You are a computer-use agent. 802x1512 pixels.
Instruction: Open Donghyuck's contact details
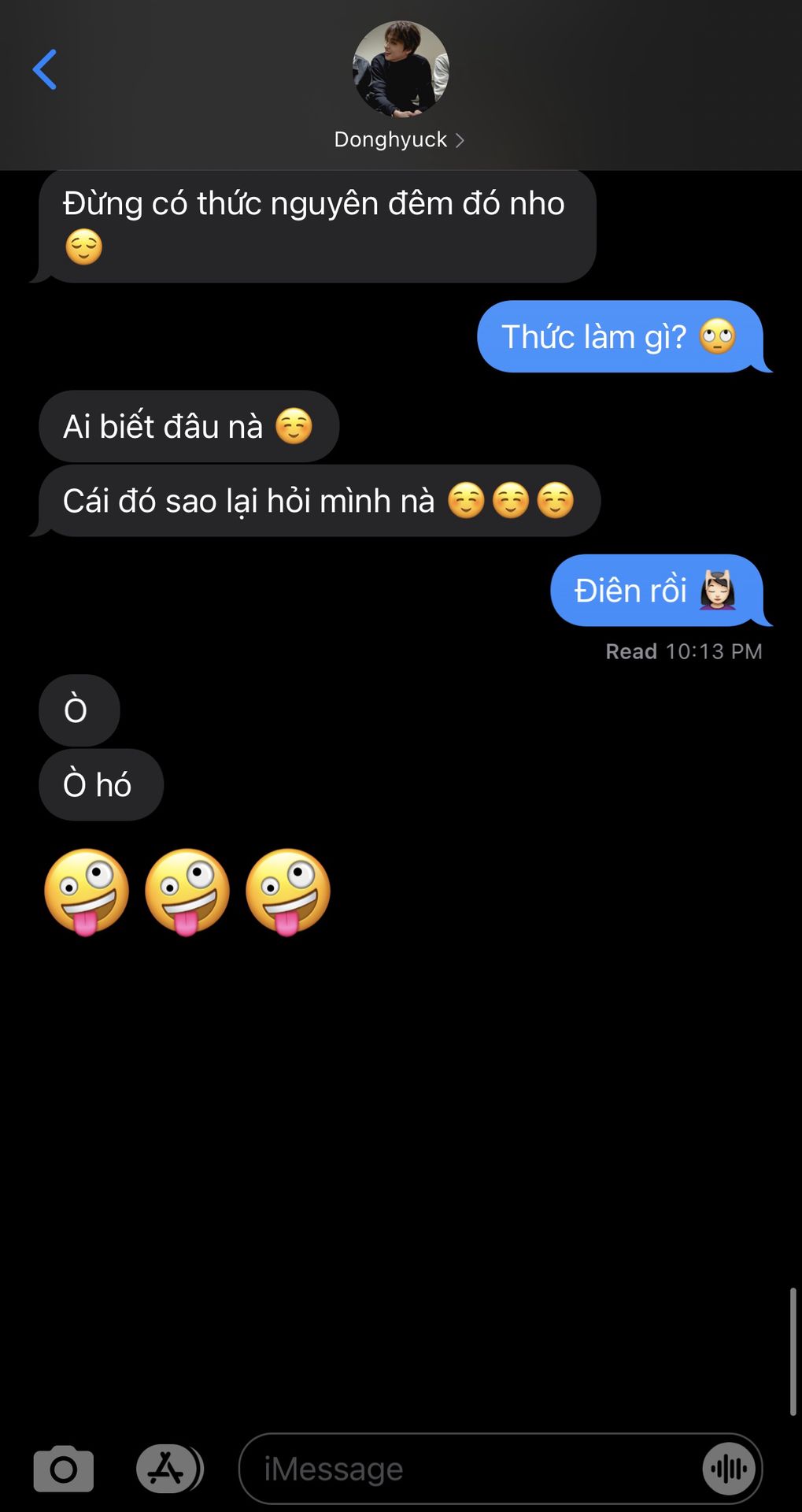point(399,139)
